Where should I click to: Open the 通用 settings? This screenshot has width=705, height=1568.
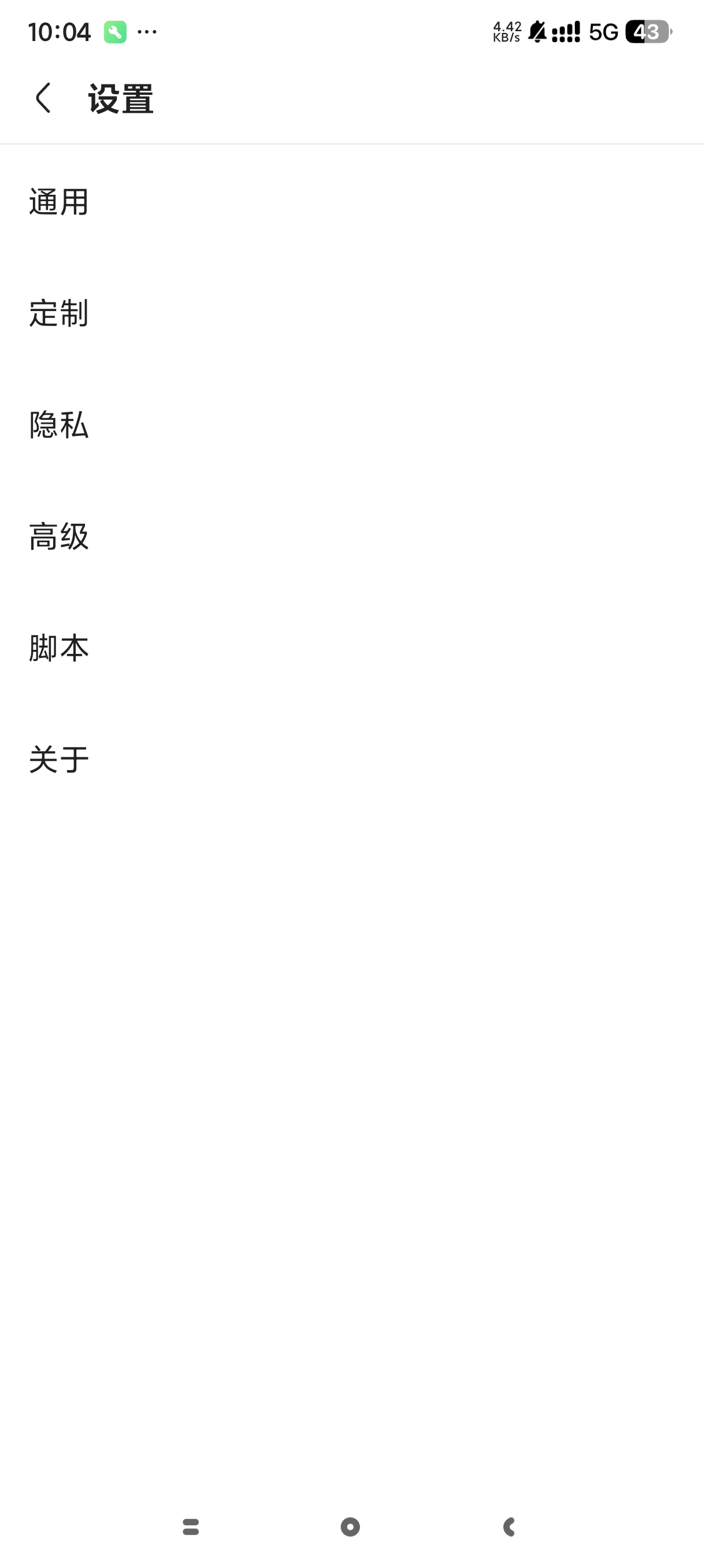coord(59,202)
